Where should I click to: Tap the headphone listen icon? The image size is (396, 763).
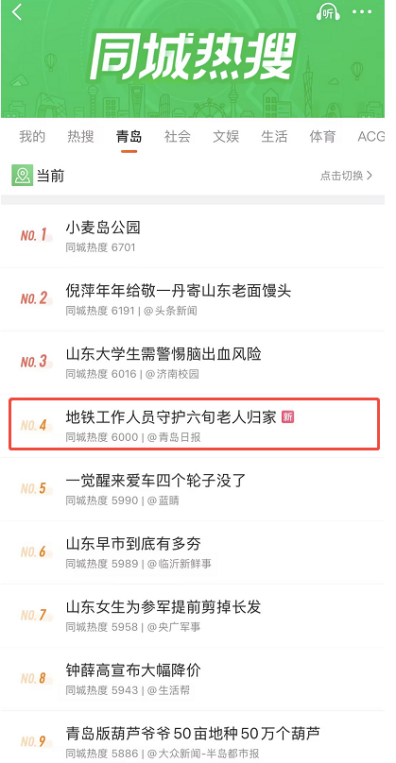328,13
